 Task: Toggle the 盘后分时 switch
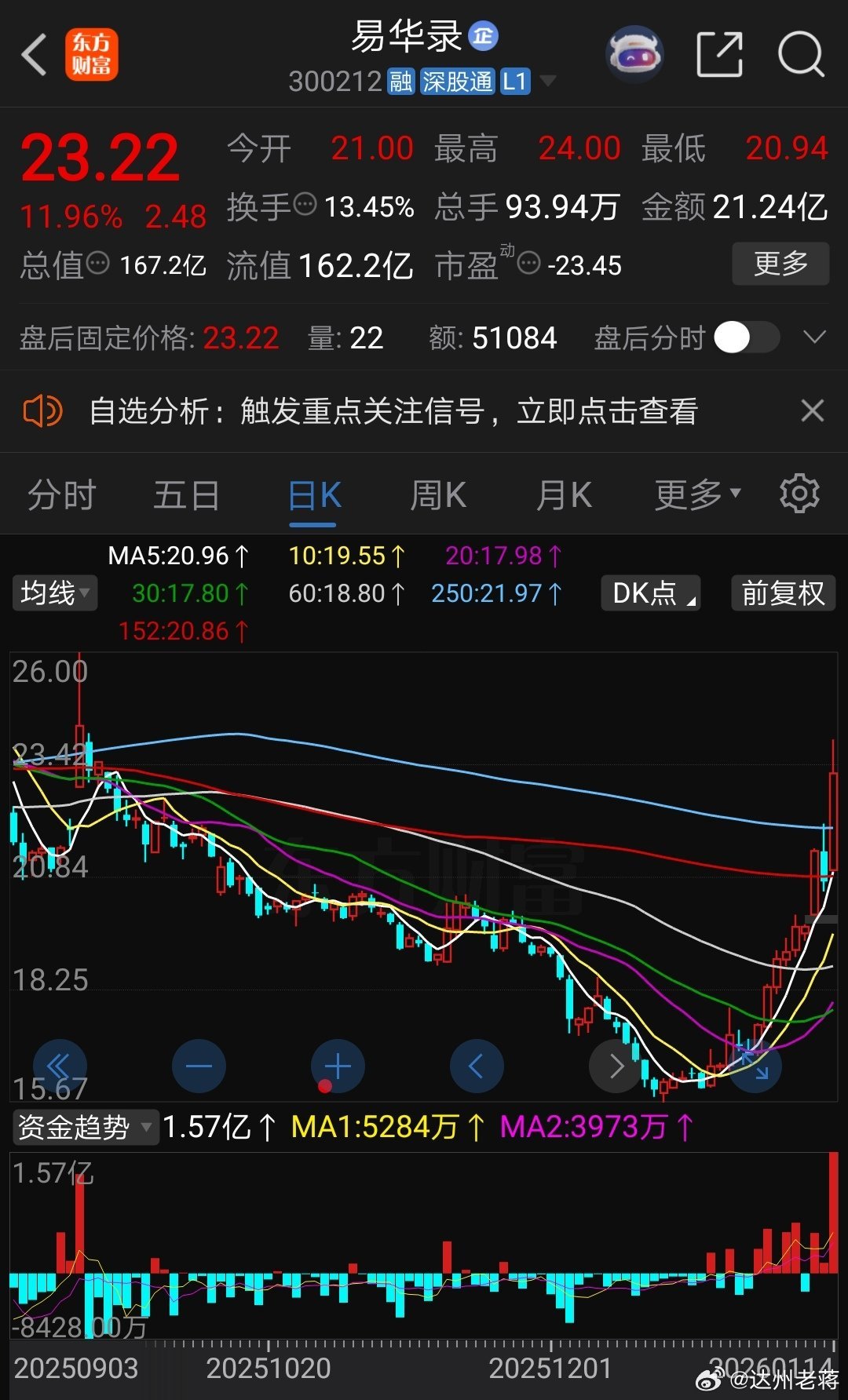(745, 337)
